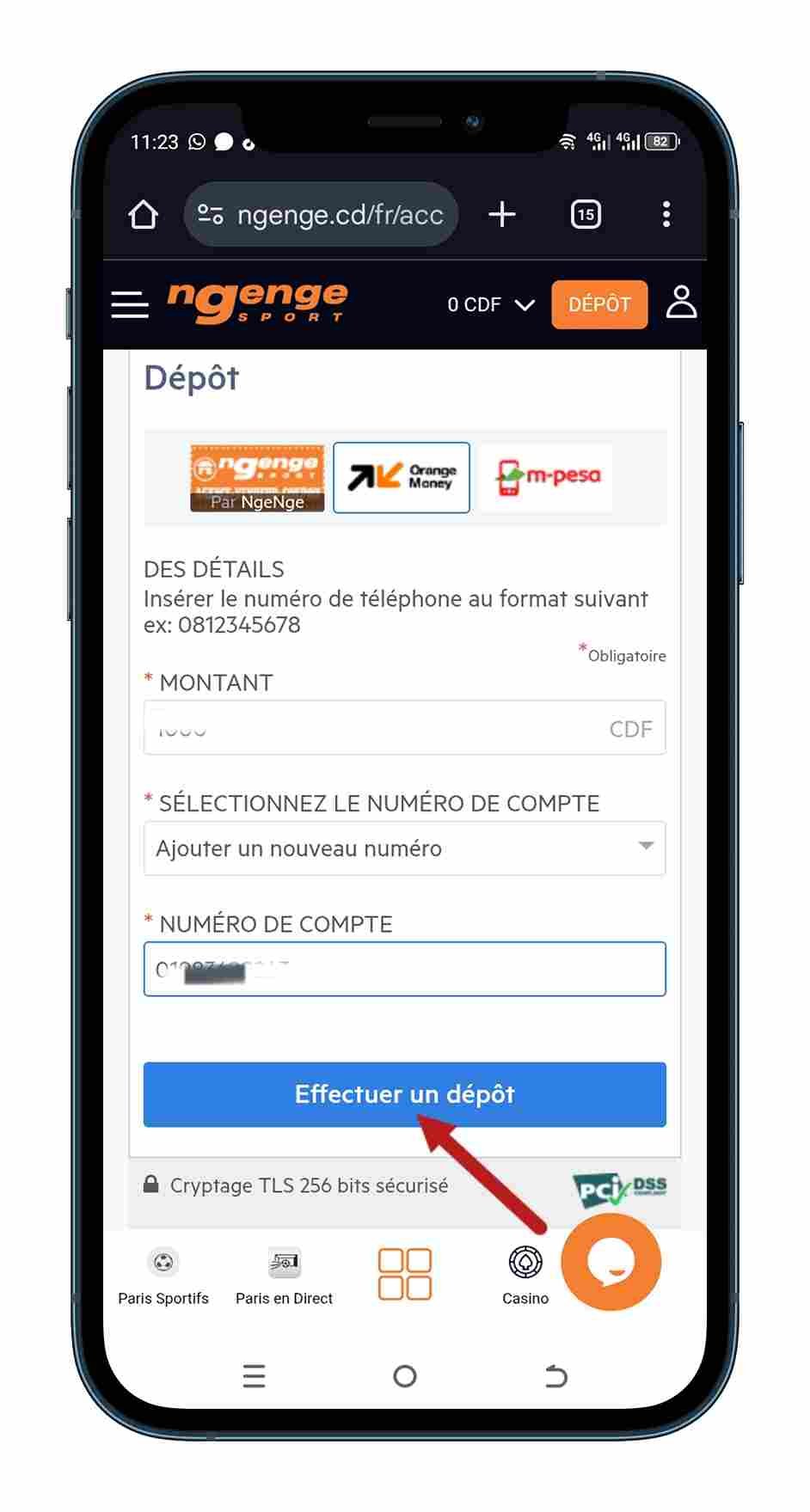Open the center grid menu tab
The height and width of the screenshot is (1512, 810).
tap(404, 1274)
